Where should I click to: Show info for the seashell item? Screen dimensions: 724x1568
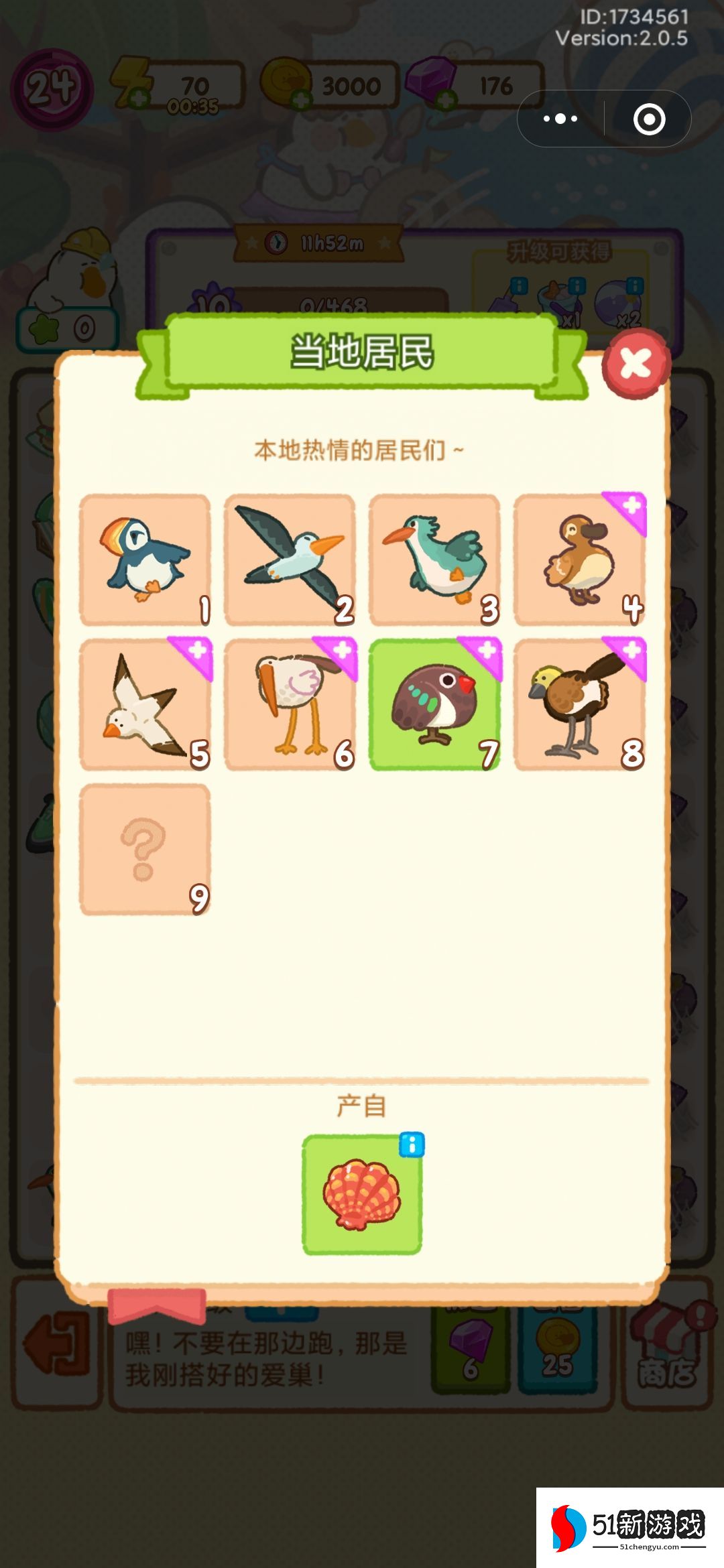(x=412, y=1145)
